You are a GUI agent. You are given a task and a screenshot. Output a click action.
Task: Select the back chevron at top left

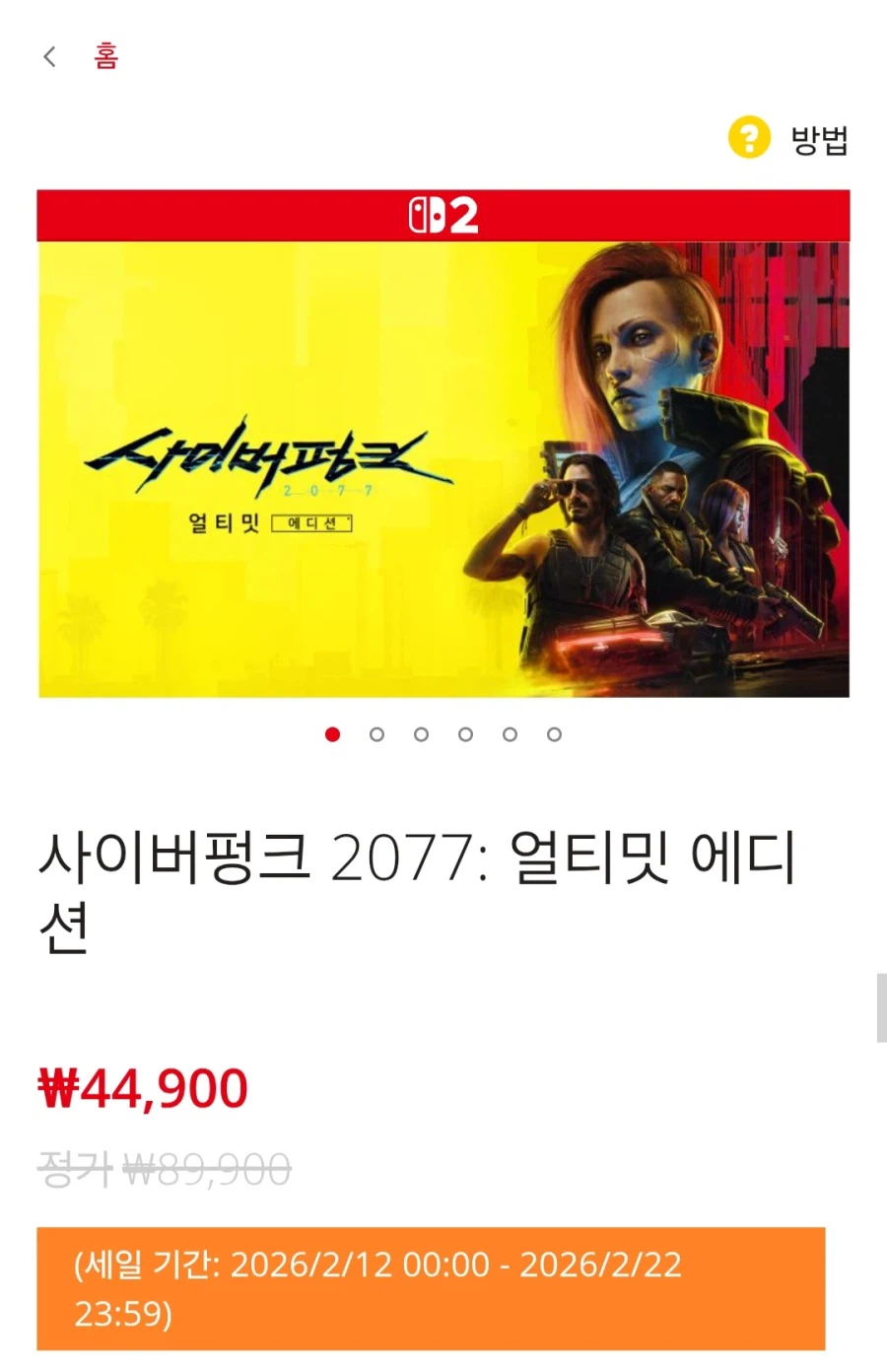(49, 56)
